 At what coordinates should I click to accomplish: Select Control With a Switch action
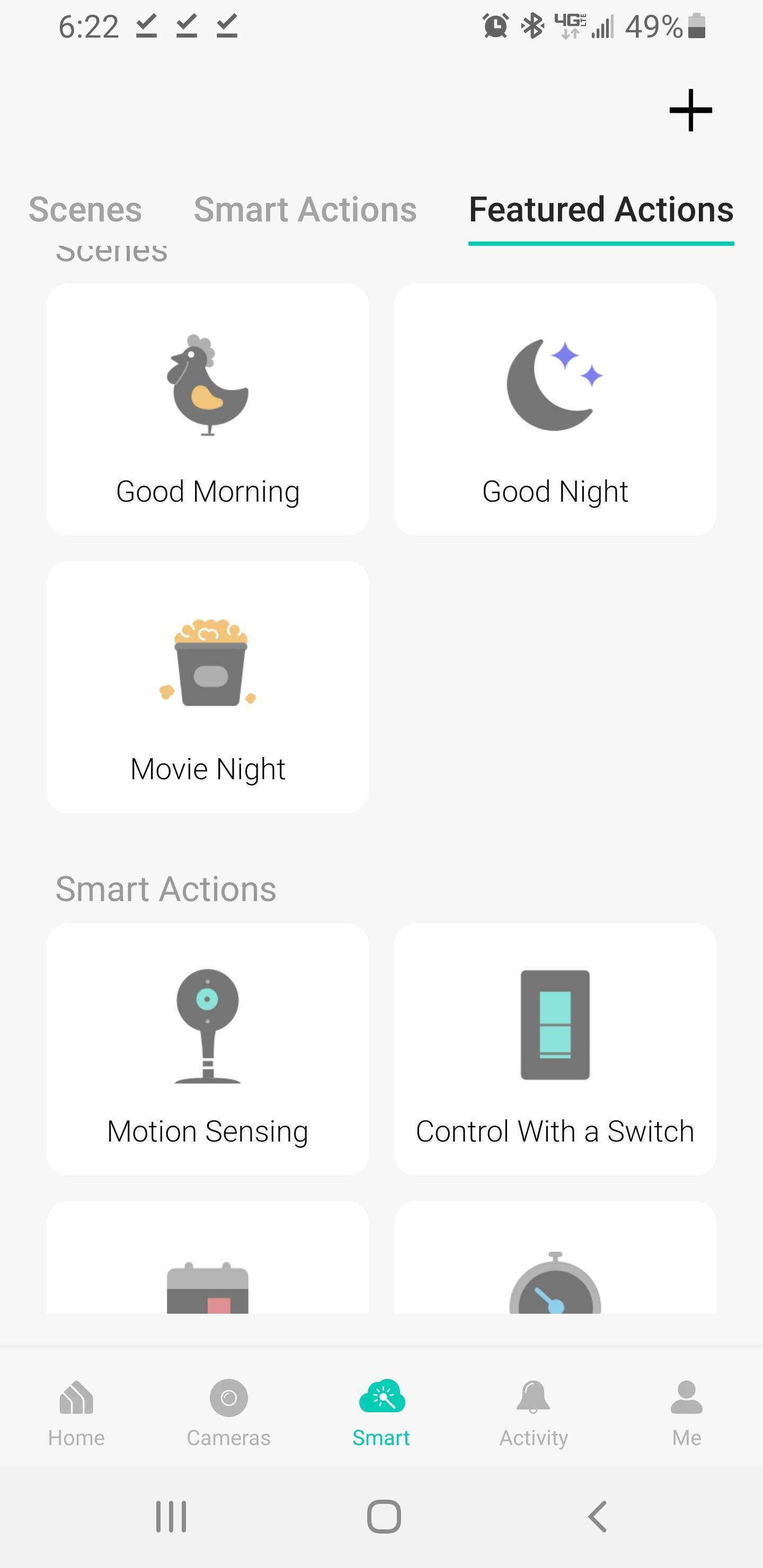(555, 1049)
